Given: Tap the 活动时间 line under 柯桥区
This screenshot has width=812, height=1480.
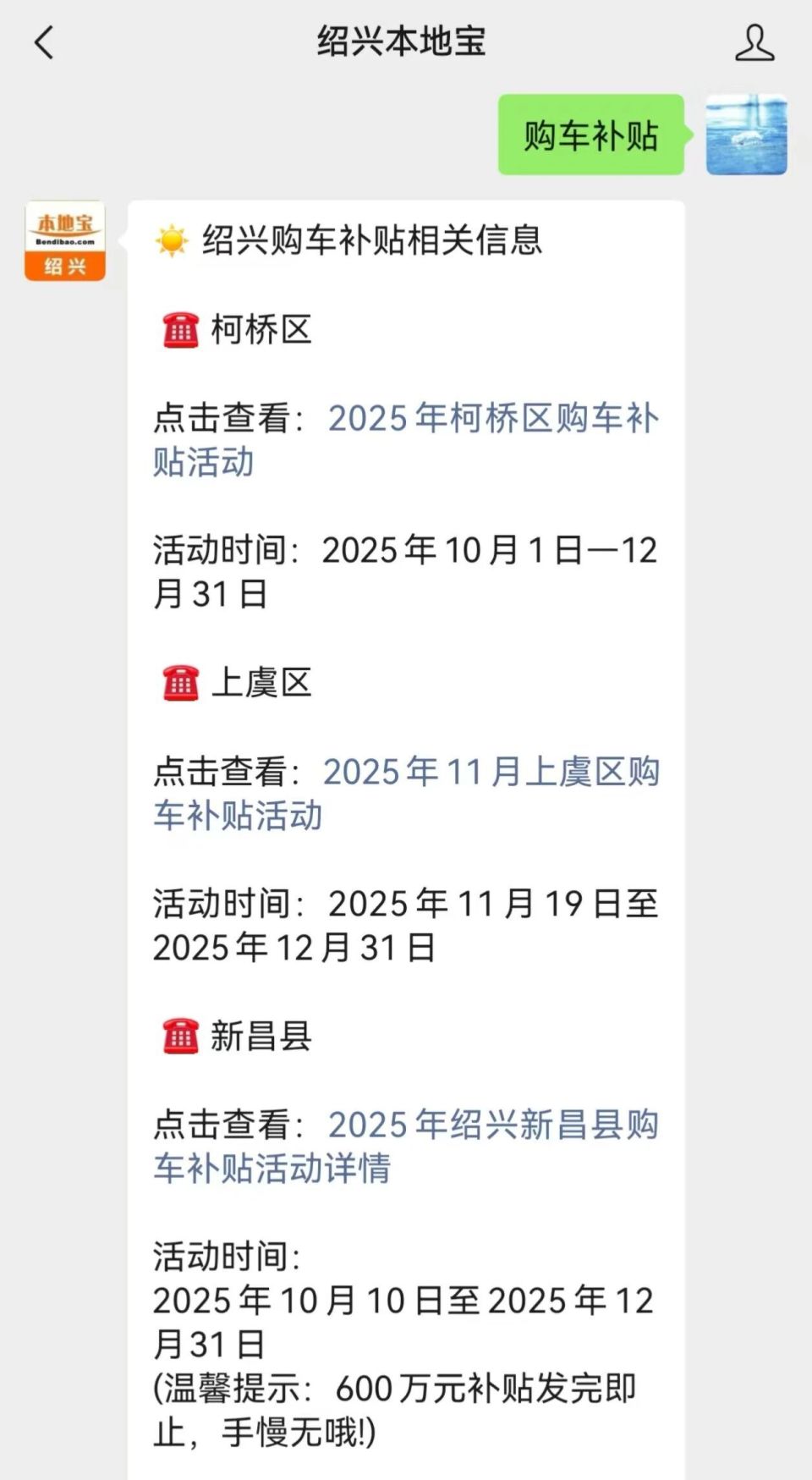Looking at the screenshot, I should coord(406,550).
